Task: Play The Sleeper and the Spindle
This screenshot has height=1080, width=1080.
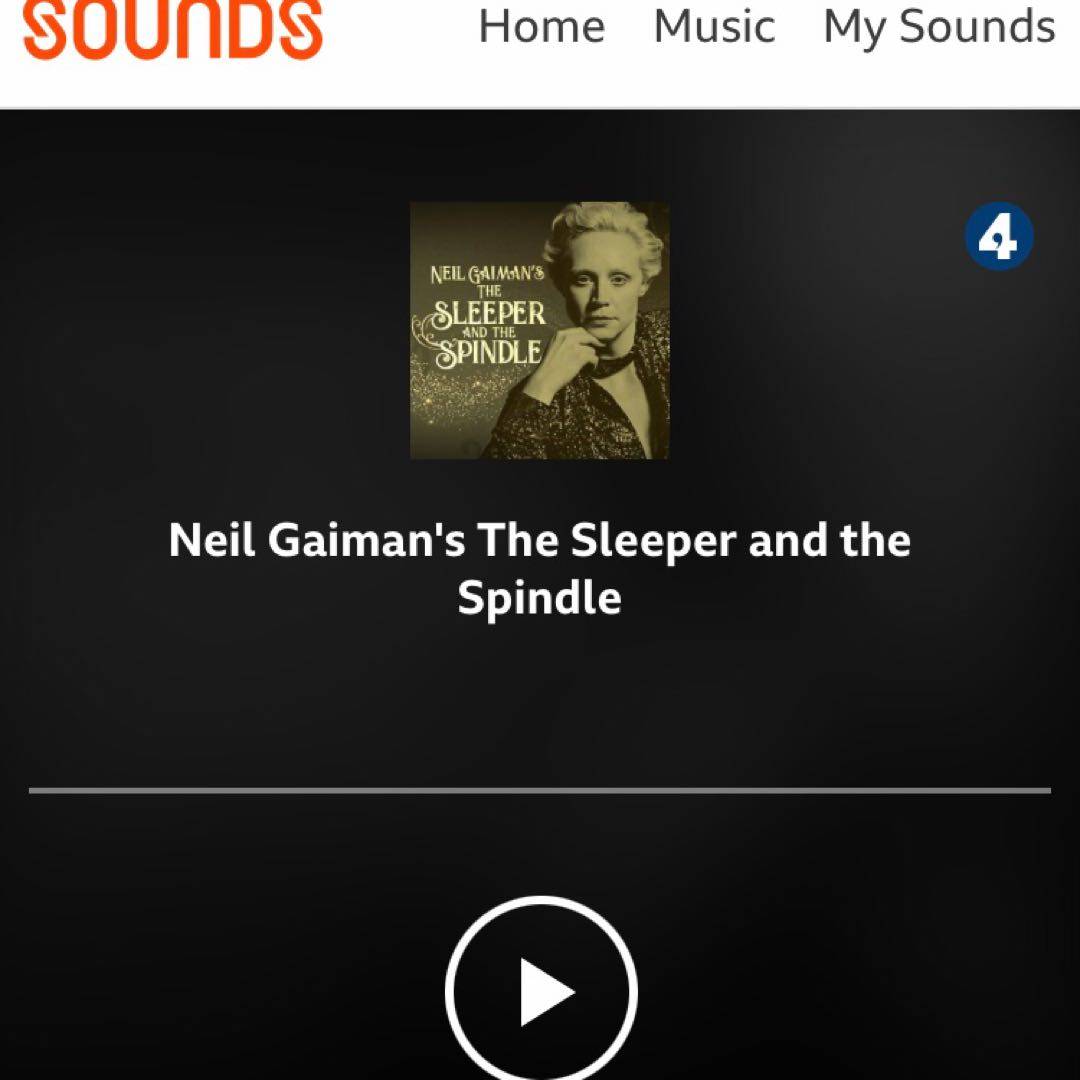Action: 541,991
